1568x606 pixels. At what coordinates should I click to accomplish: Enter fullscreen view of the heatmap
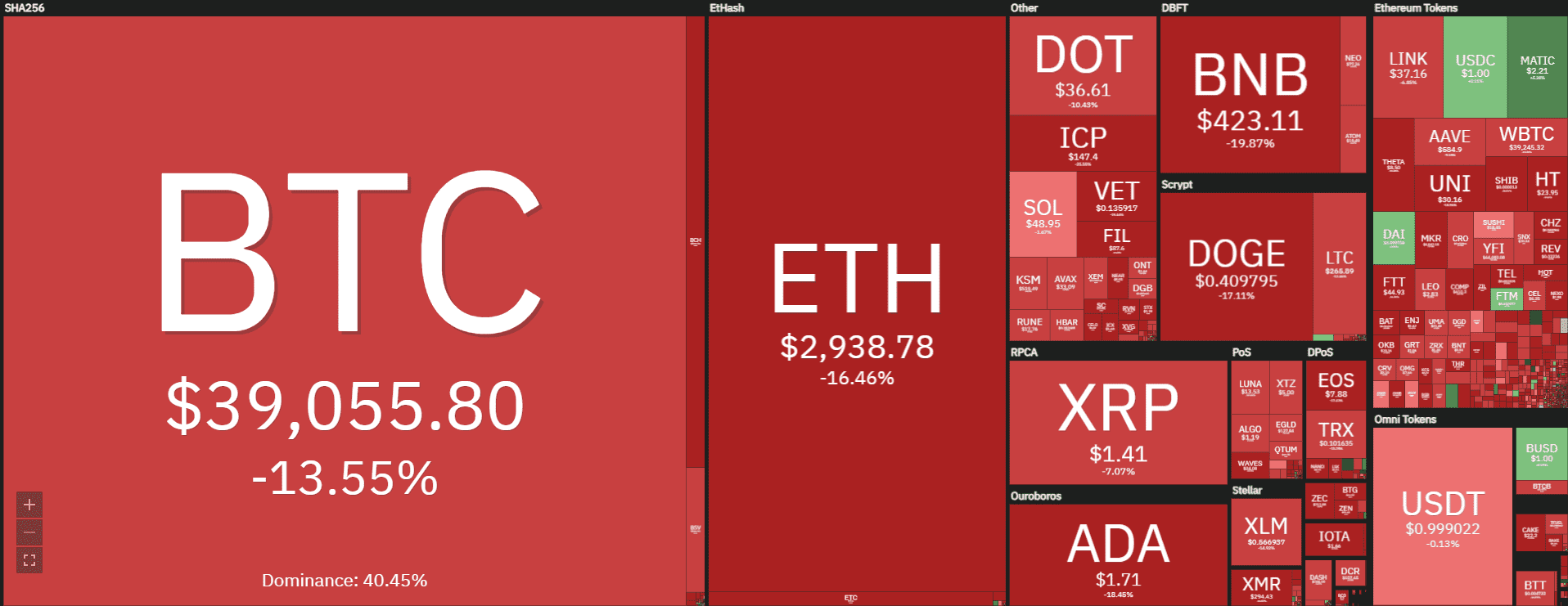pyautogui.click(x=29, y=560)
